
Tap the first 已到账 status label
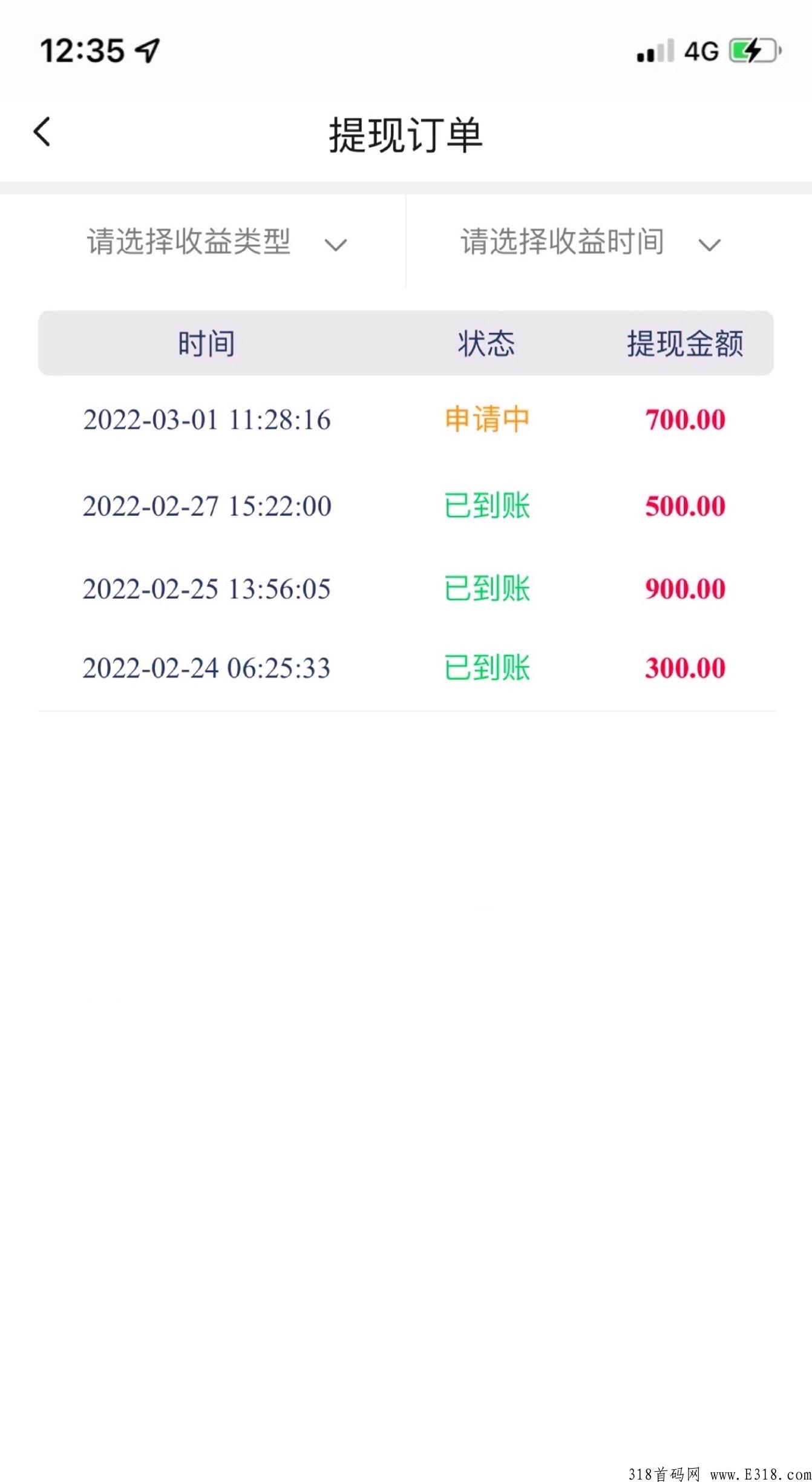coord(486,507)
